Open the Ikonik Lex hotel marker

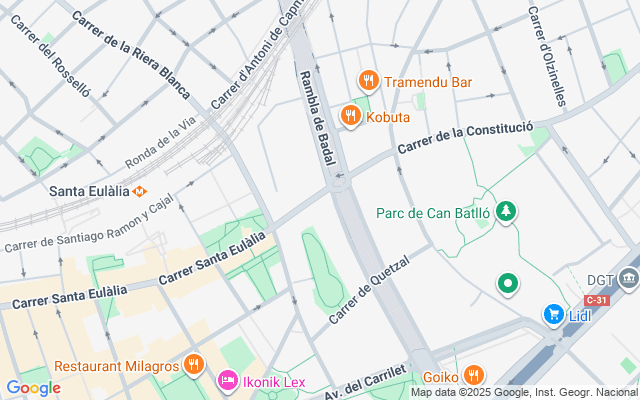226,381
